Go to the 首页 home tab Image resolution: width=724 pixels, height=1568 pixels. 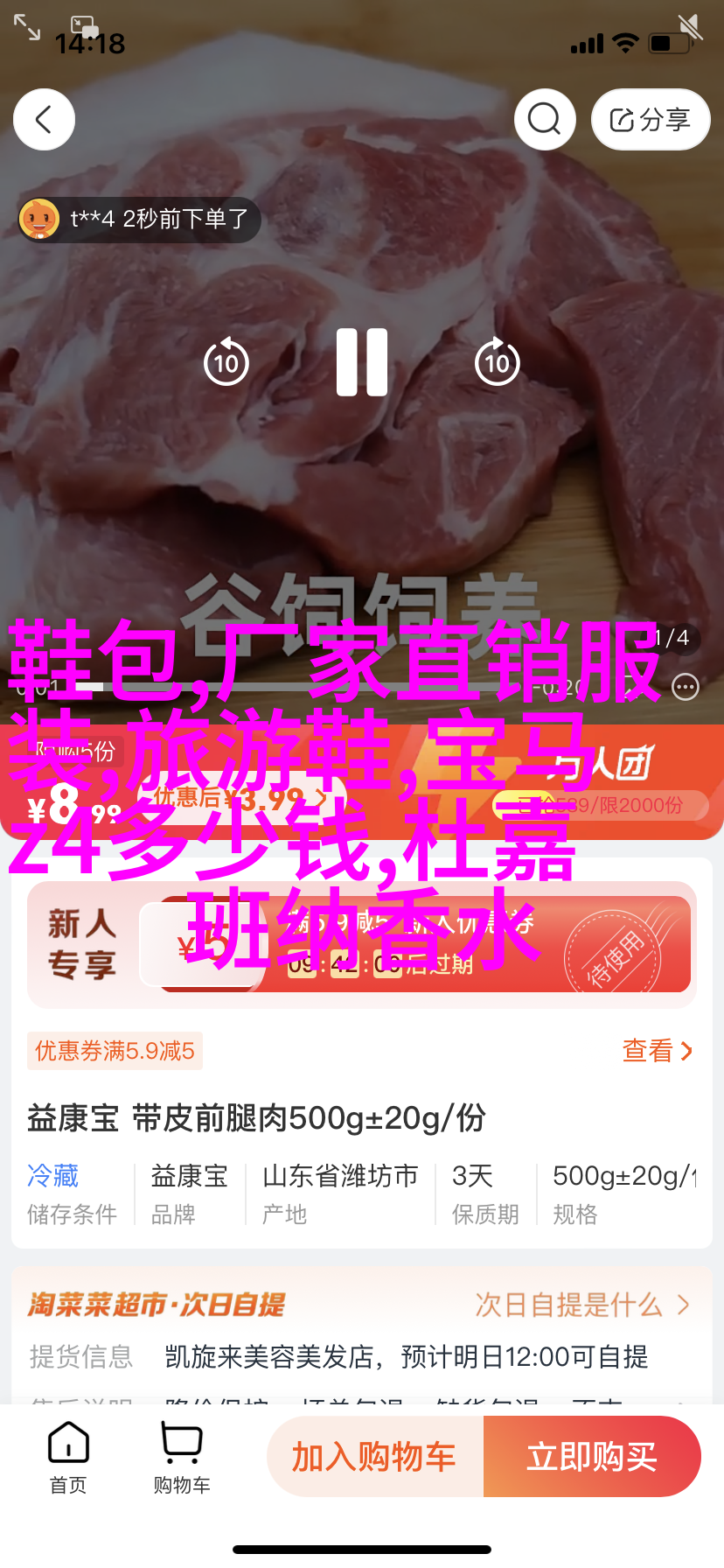(68, 1458)
